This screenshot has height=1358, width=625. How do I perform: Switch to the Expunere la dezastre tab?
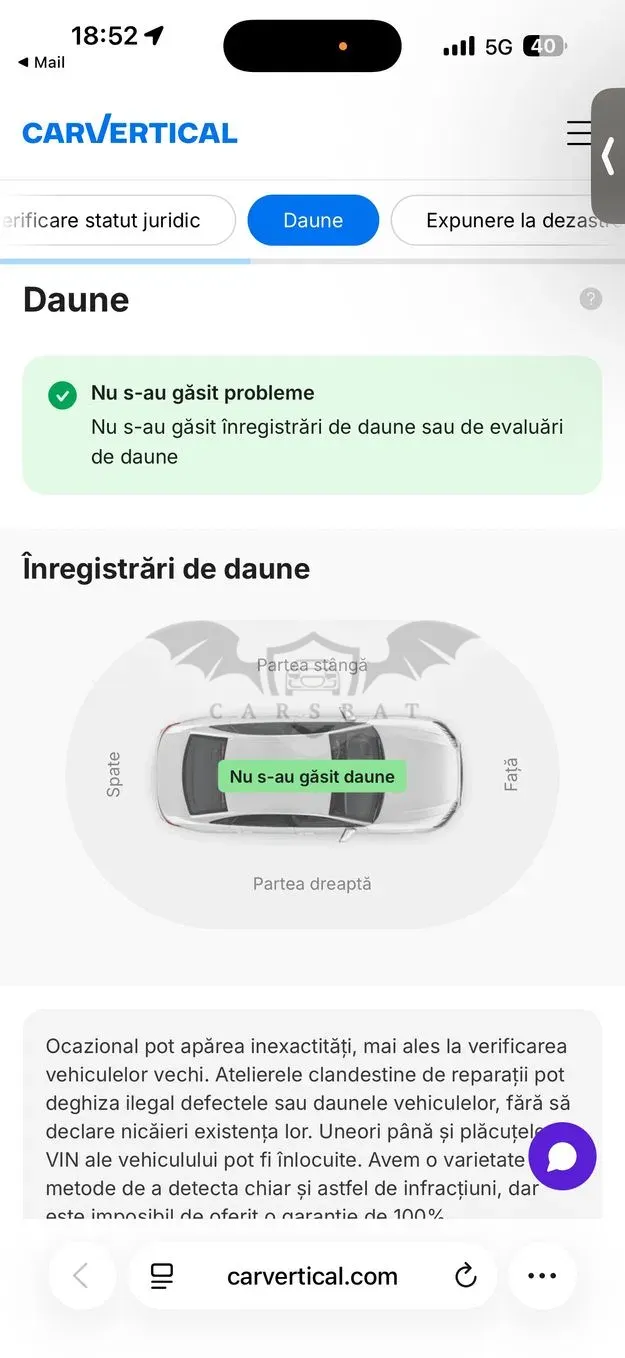pyautogui.click(x=508, y=221)
